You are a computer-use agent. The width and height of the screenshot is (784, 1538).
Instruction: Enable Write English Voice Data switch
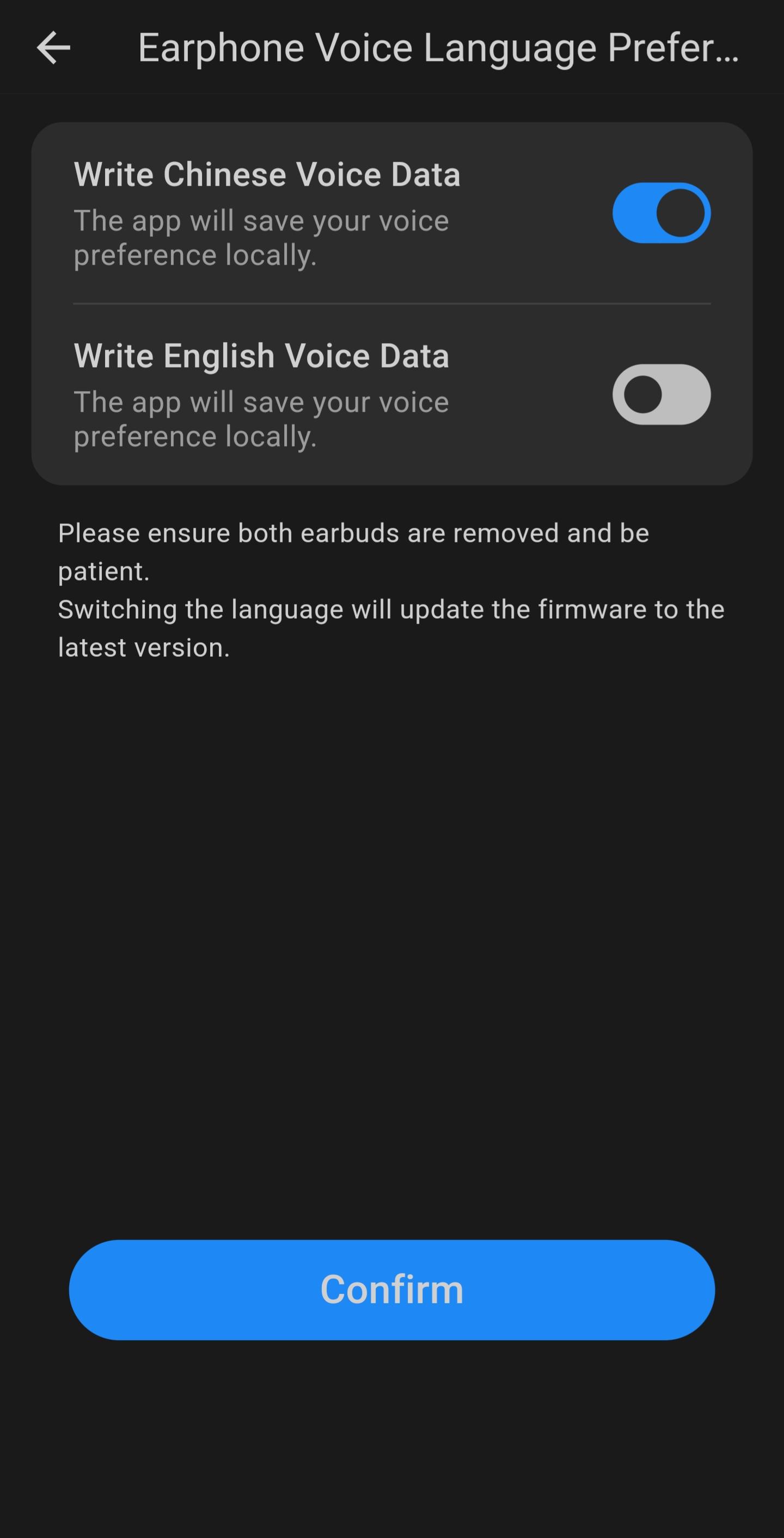pyautogui.click(x=661, y=395)
